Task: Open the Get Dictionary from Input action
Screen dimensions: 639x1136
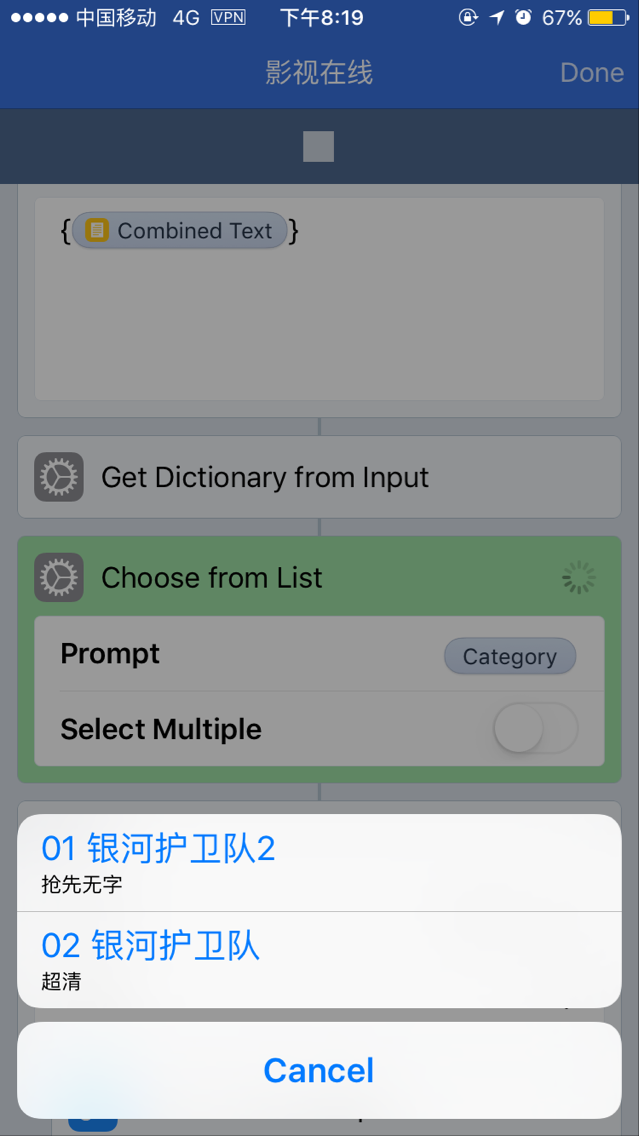Action: coord(319,477)
